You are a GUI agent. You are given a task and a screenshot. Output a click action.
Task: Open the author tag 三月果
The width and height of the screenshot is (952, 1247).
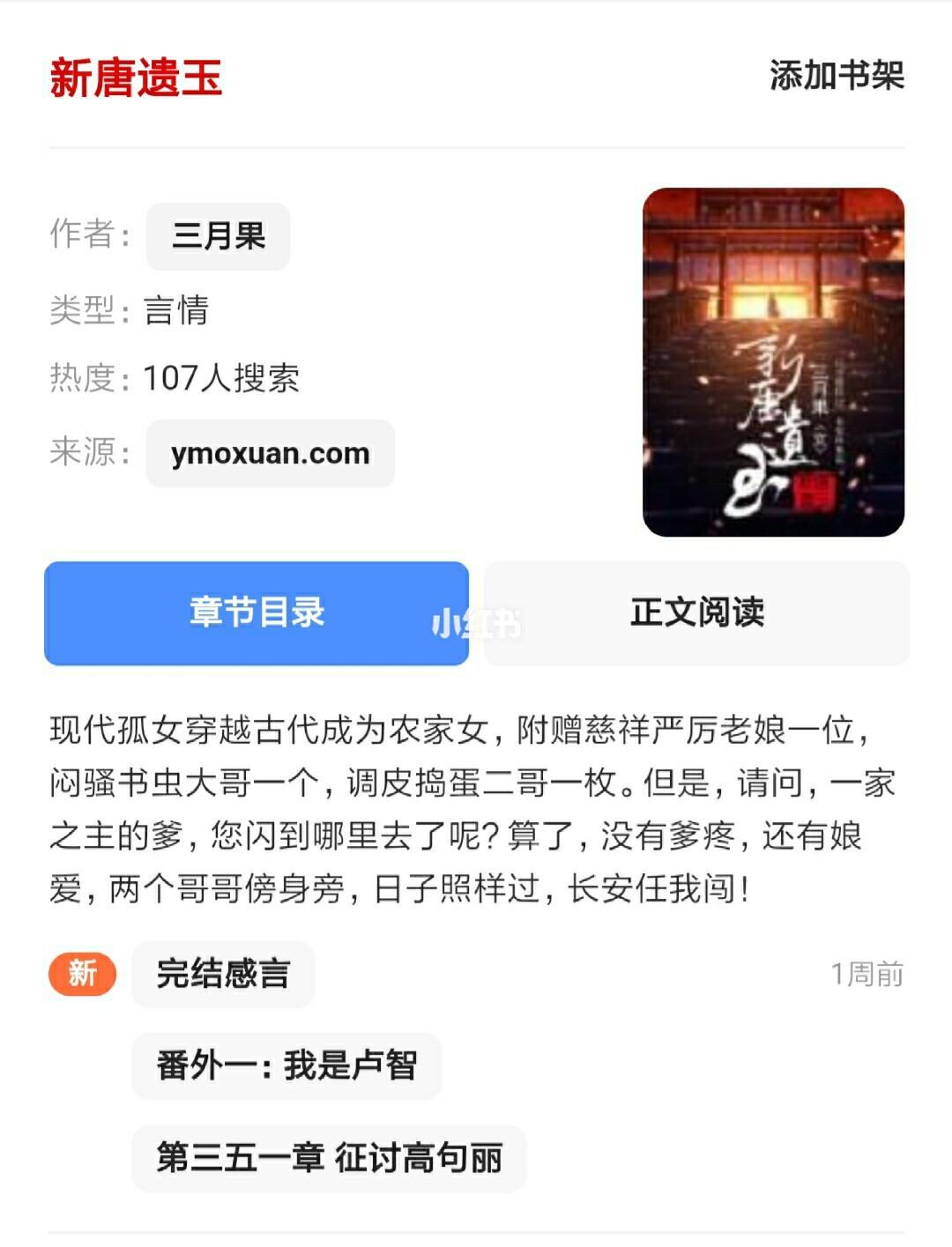218,235
